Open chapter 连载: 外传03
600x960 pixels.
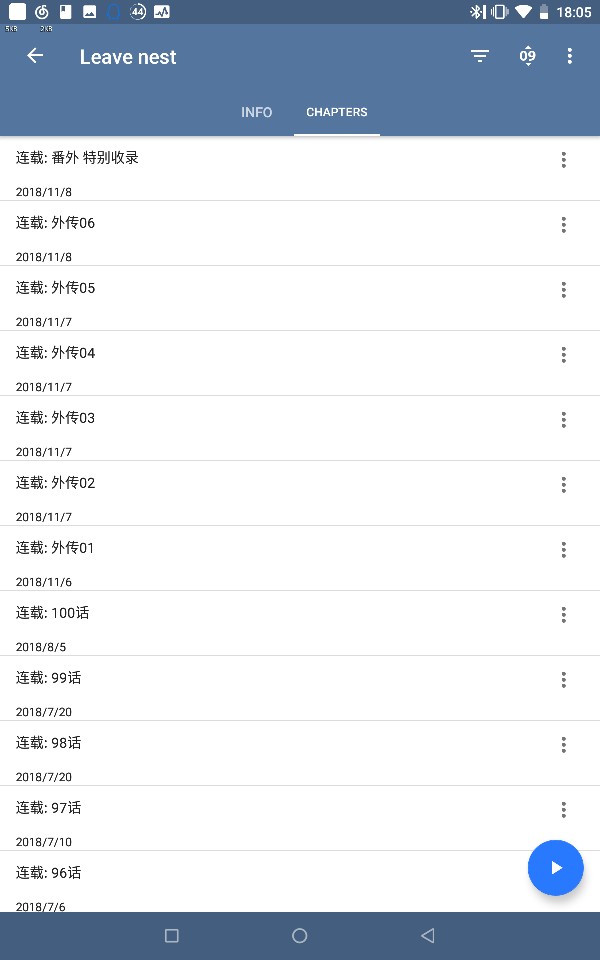pyautogui.click(x=270, y=428)
